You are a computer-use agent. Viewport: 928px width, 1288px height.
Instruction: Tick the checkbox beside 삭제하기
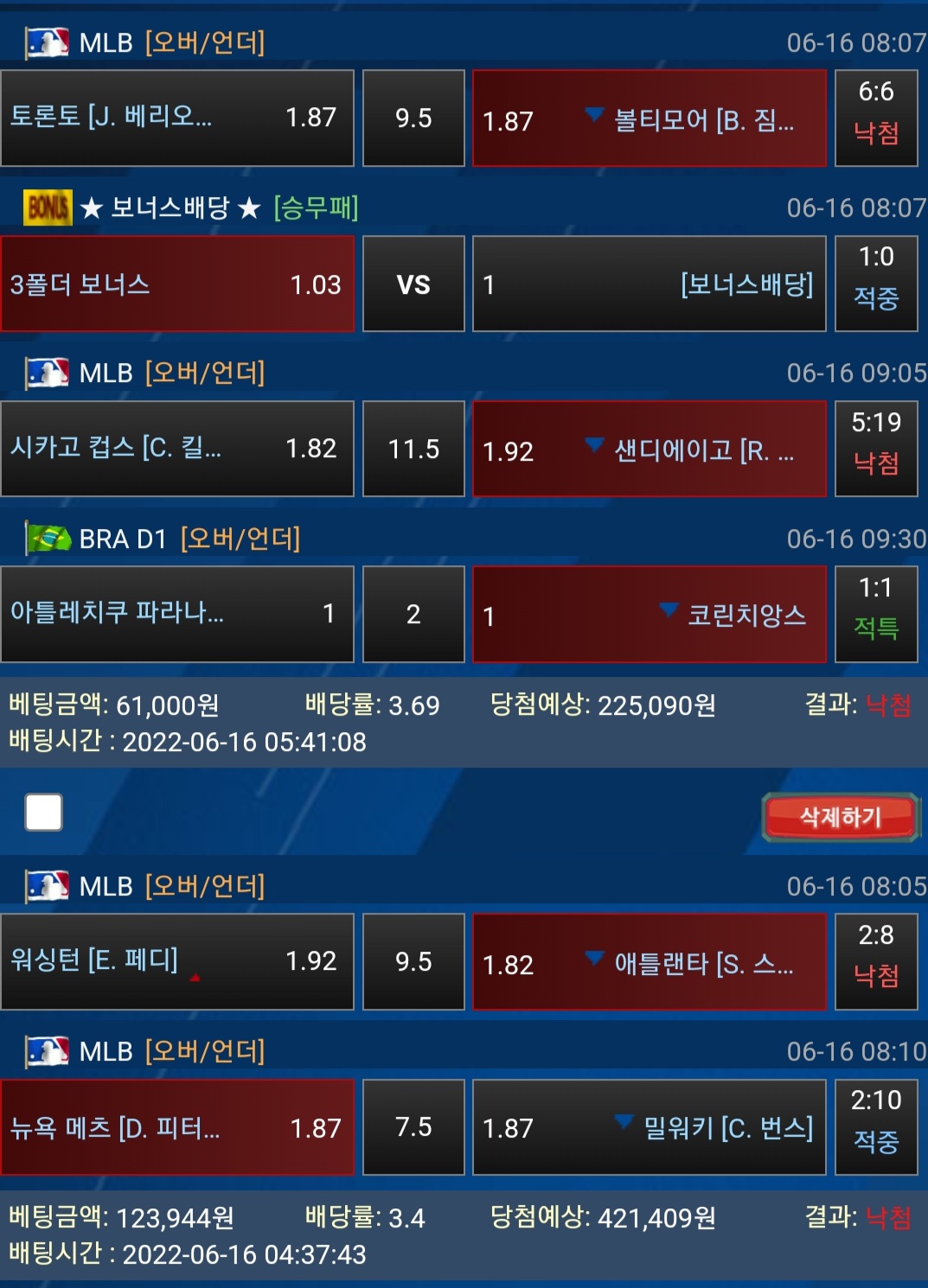click(x=44, y=813)
